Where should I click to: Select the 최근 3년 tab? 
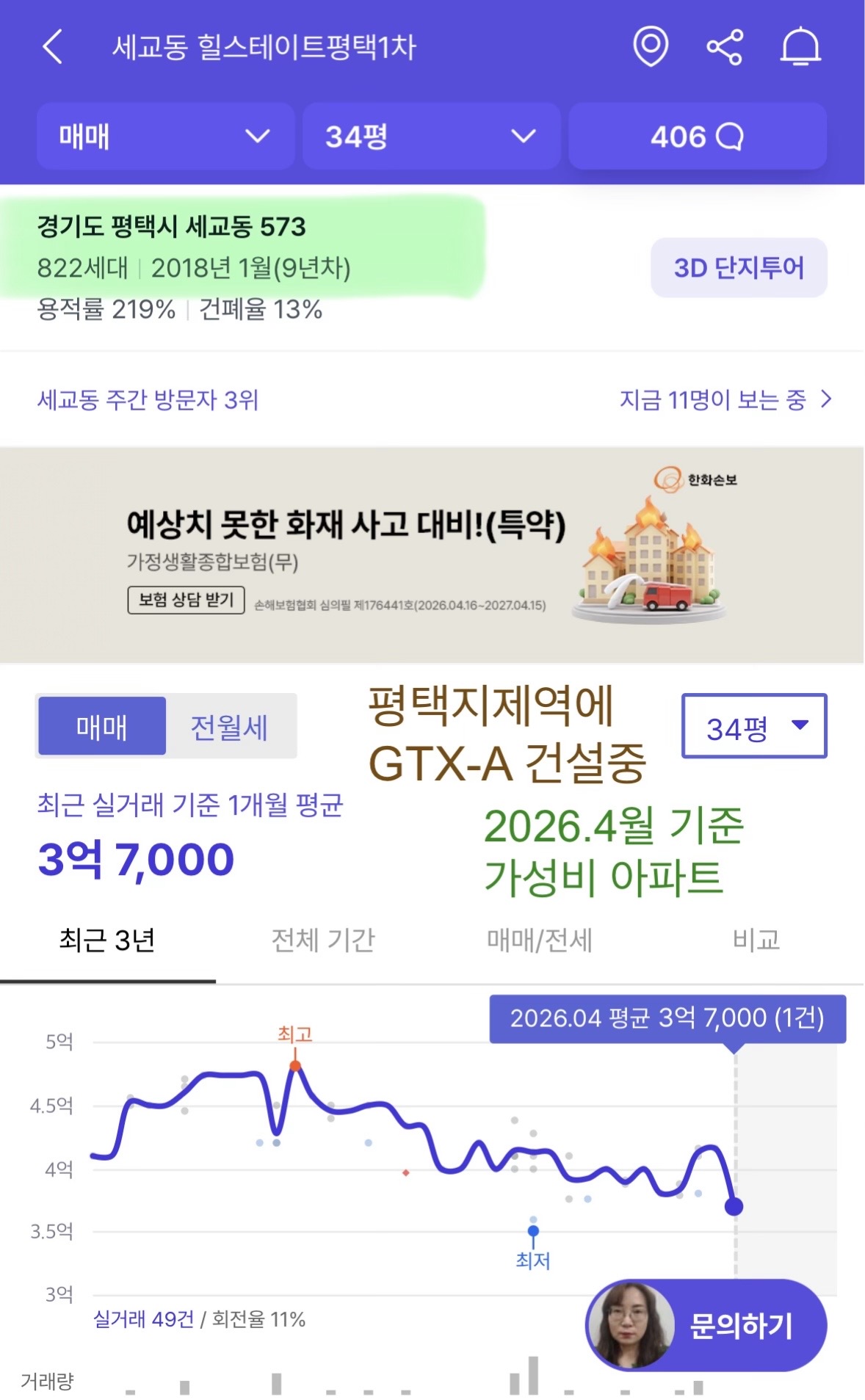pyautogui.click(x=107, y=940)
